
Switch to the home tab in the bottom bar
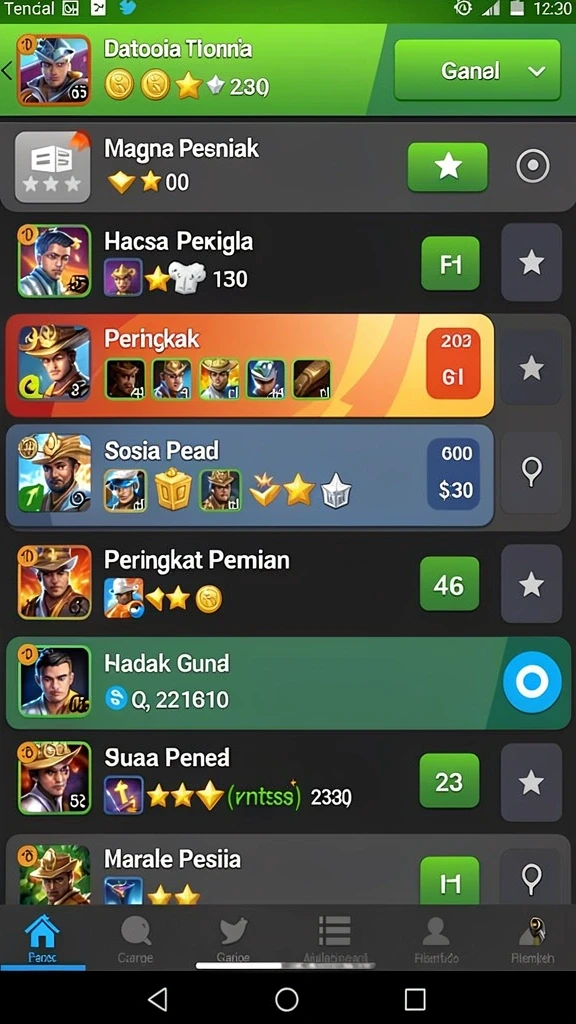[42, 939]
